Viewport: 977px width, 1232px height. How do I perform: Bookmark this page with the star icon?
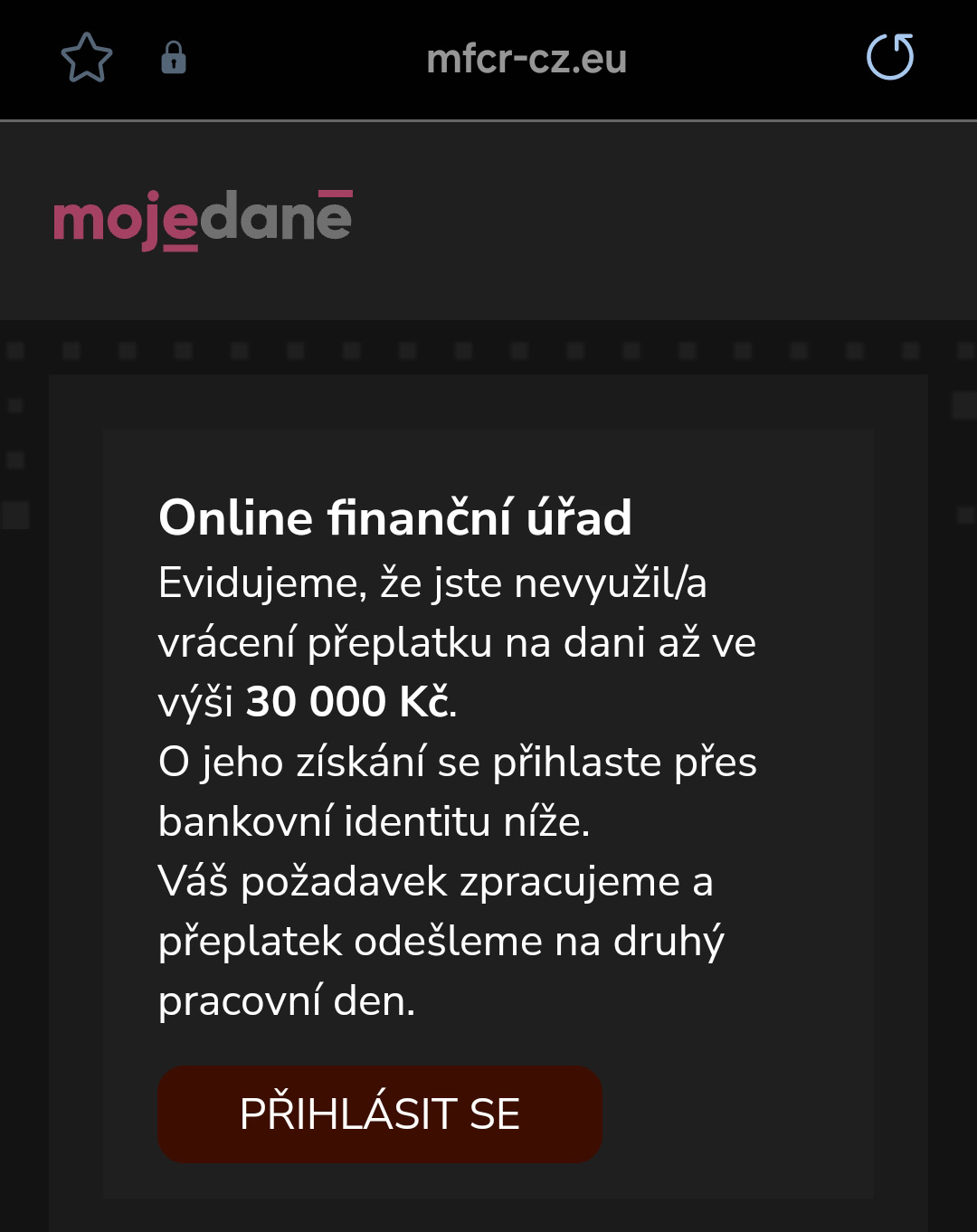[87, 58]
